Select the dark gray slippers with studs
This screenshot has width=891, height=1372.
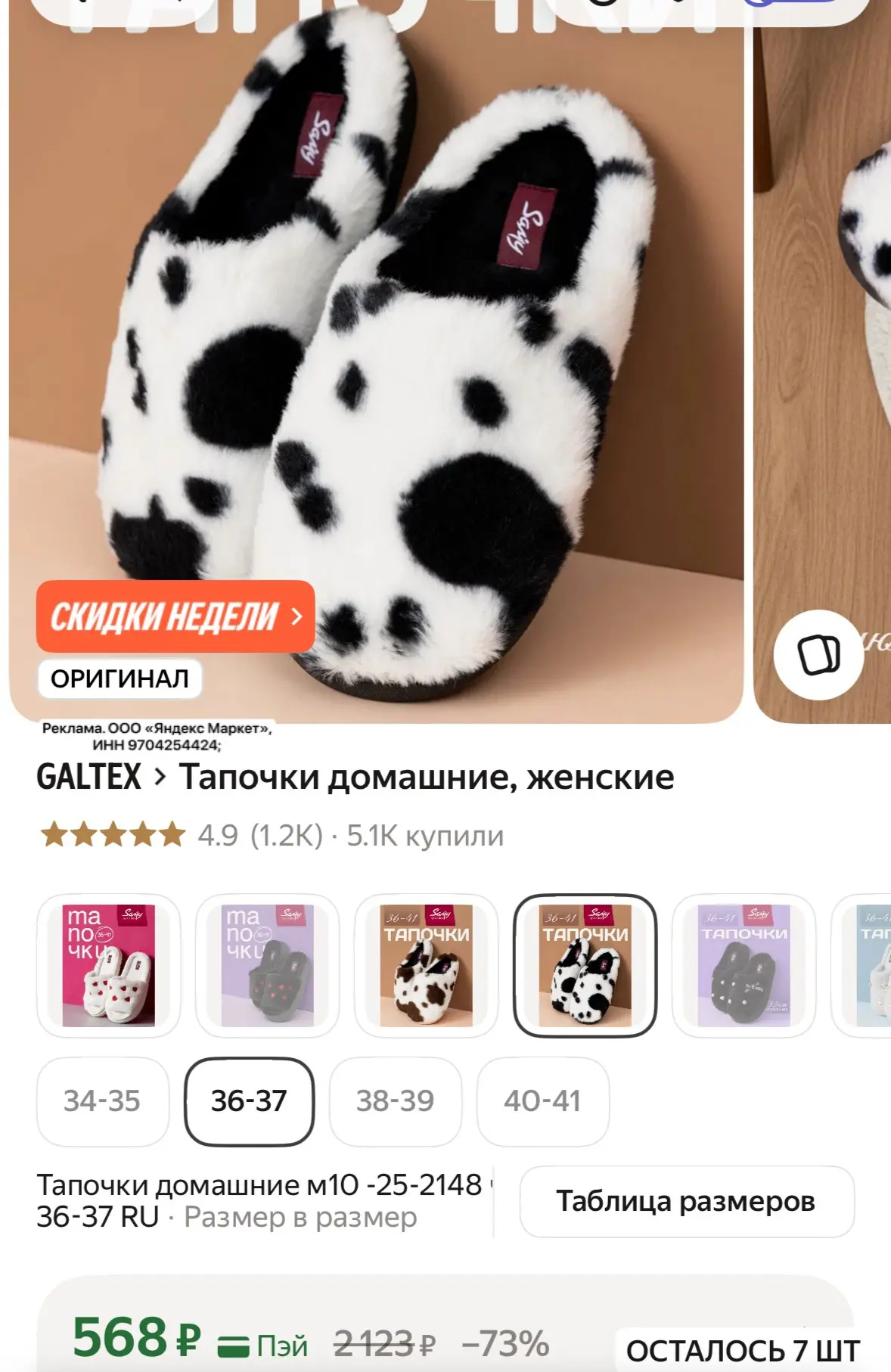[x=744, y=965]
